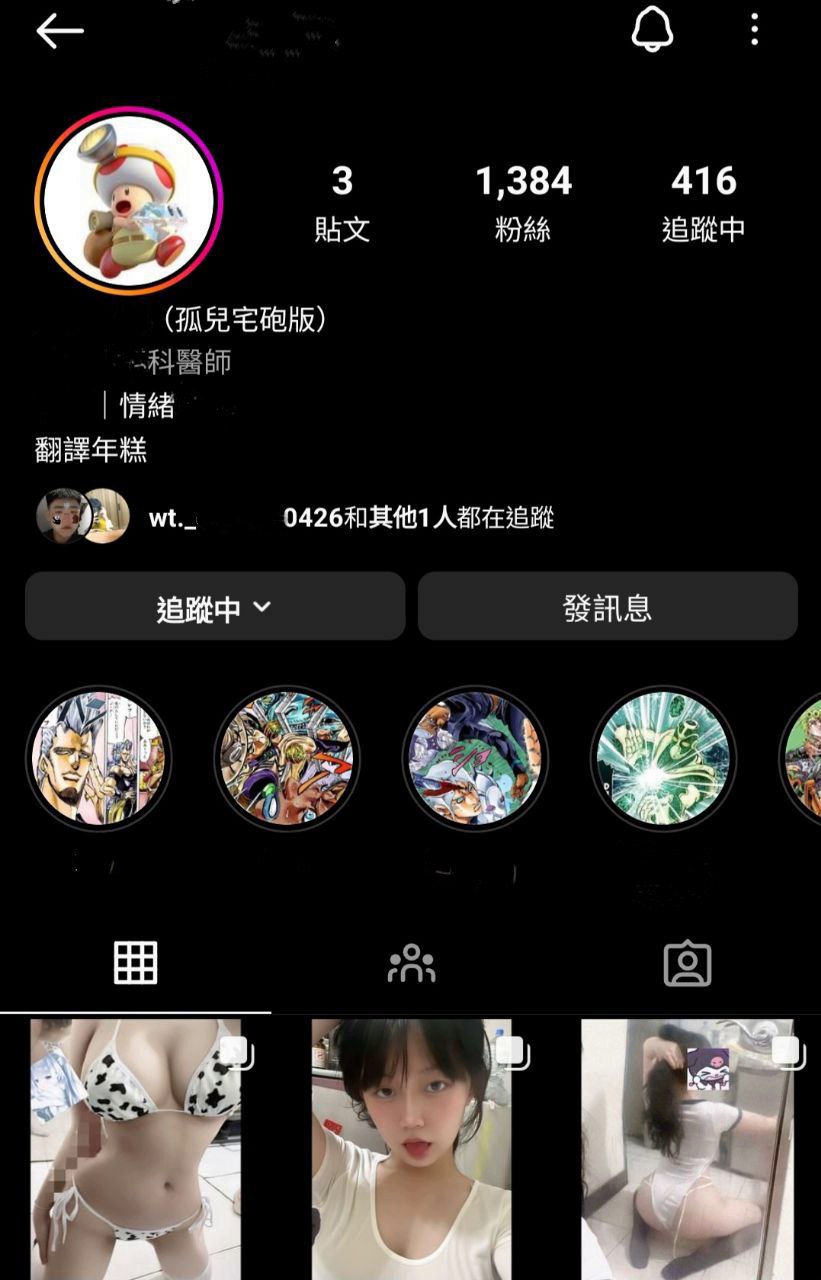Open the three-dot overflow menu
This screenshot has height=1280, width=821.
(754, 30)
